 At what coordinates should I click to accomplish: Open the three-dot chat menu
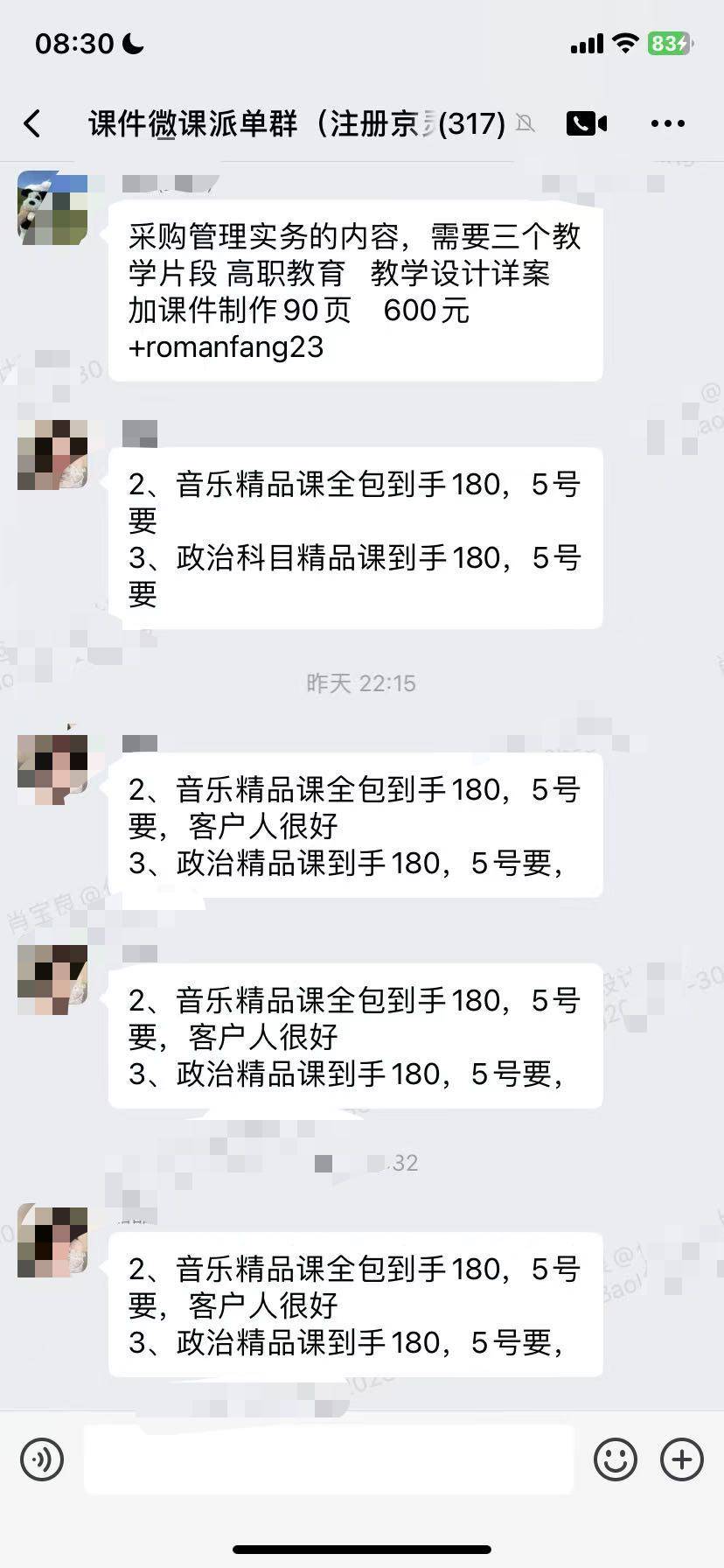tap(667, 123)
